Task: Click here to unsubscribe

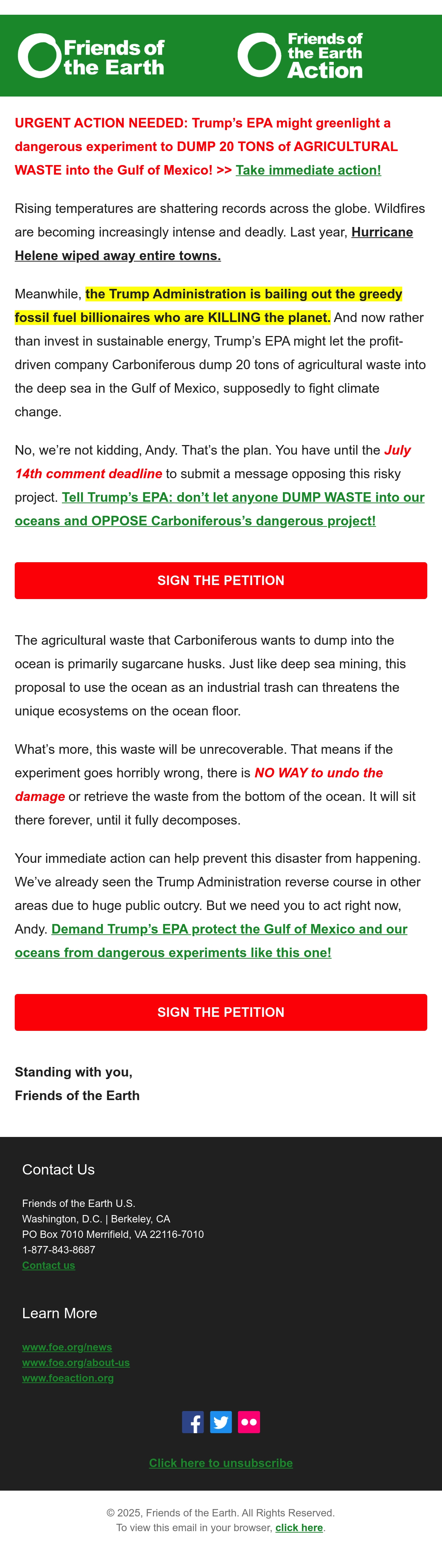Action: click(221, 1463)
